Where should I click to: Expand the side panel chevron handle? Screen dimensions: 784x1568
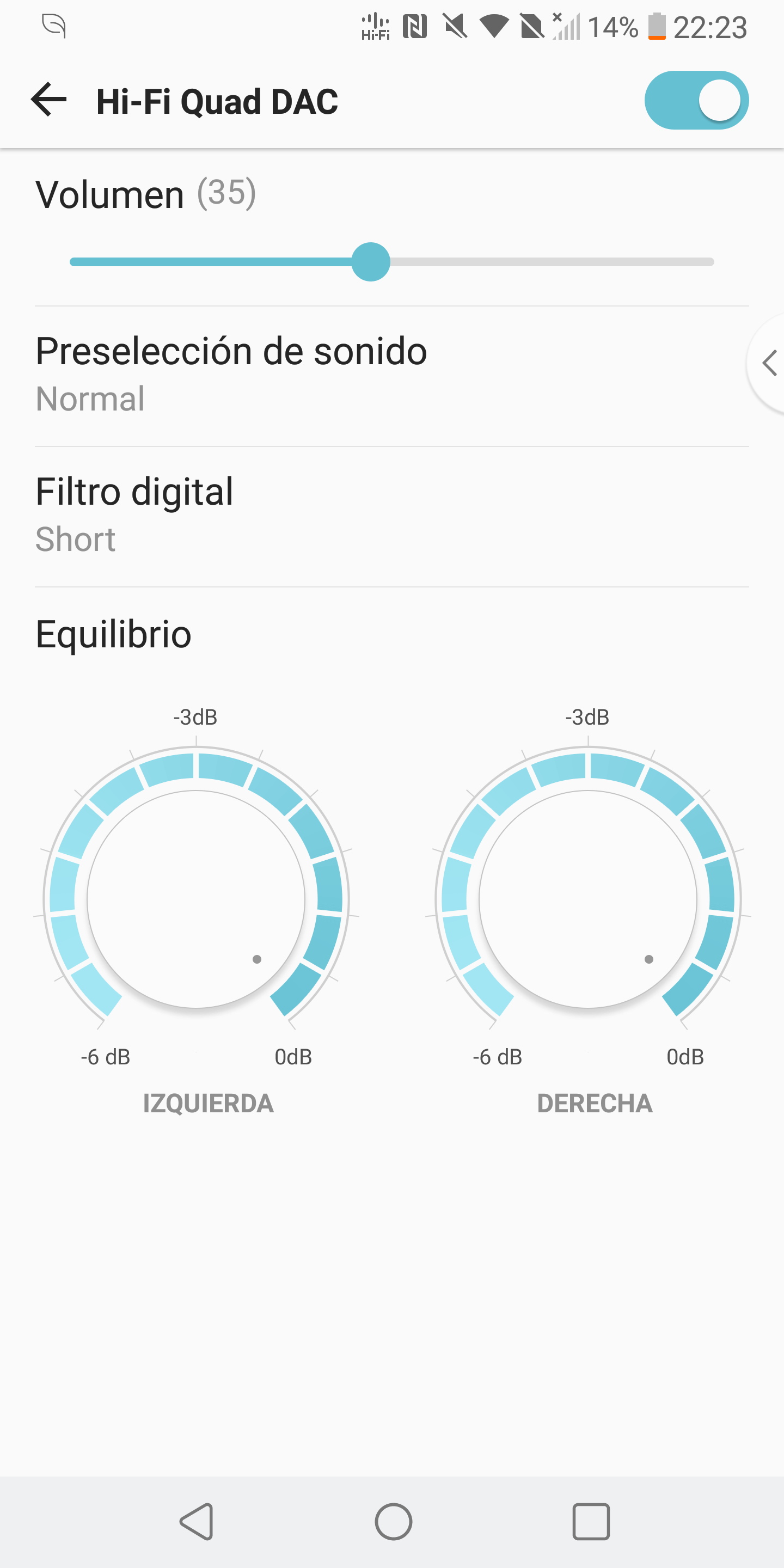768,363
